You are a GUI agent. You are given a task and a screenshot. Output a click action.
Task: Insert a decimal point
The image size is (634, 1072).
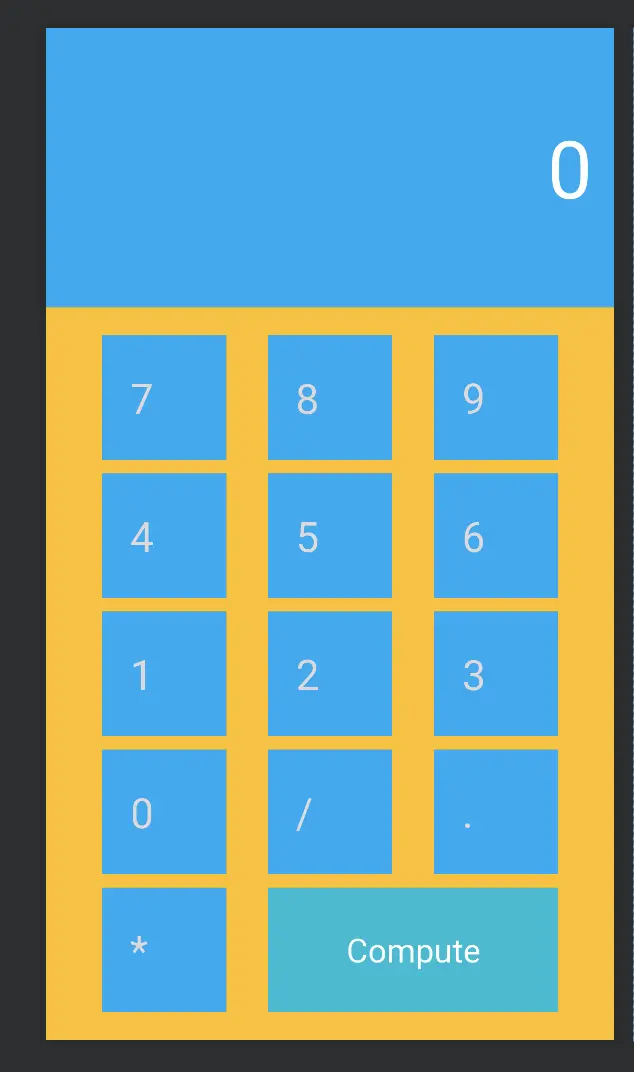496,811
